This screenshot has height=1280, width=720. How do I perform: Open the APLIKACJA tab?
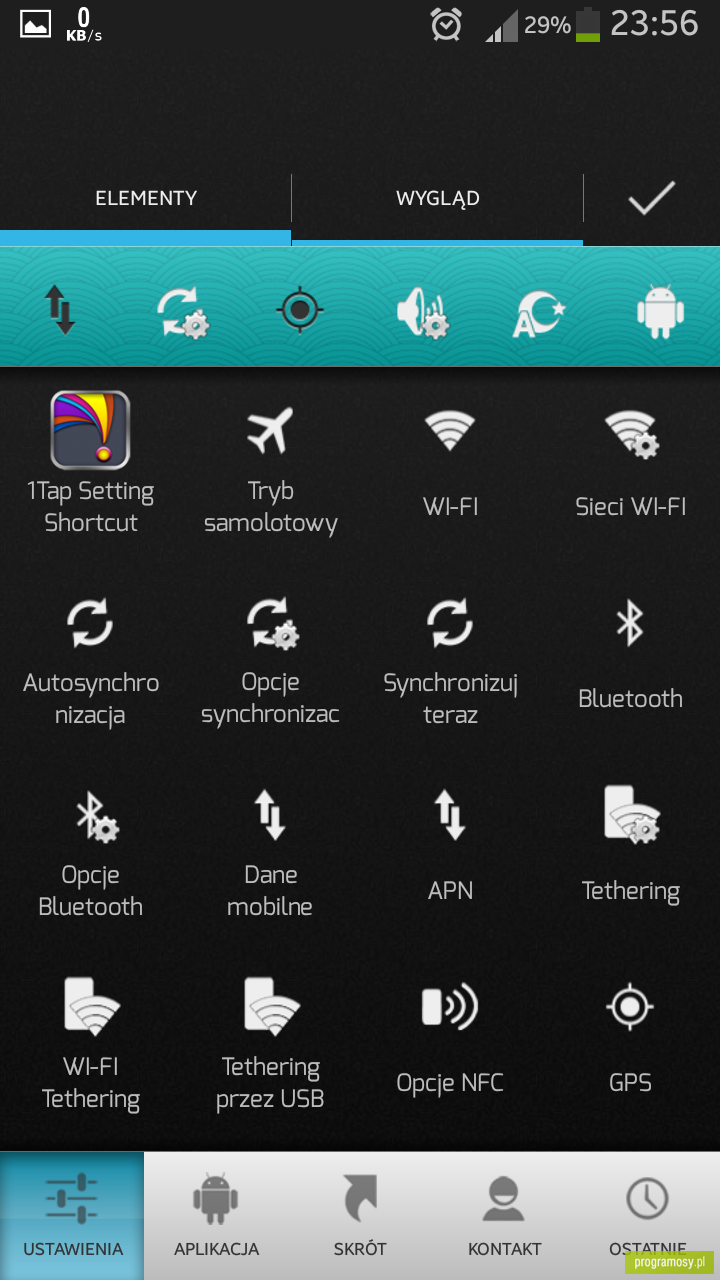216,1216
